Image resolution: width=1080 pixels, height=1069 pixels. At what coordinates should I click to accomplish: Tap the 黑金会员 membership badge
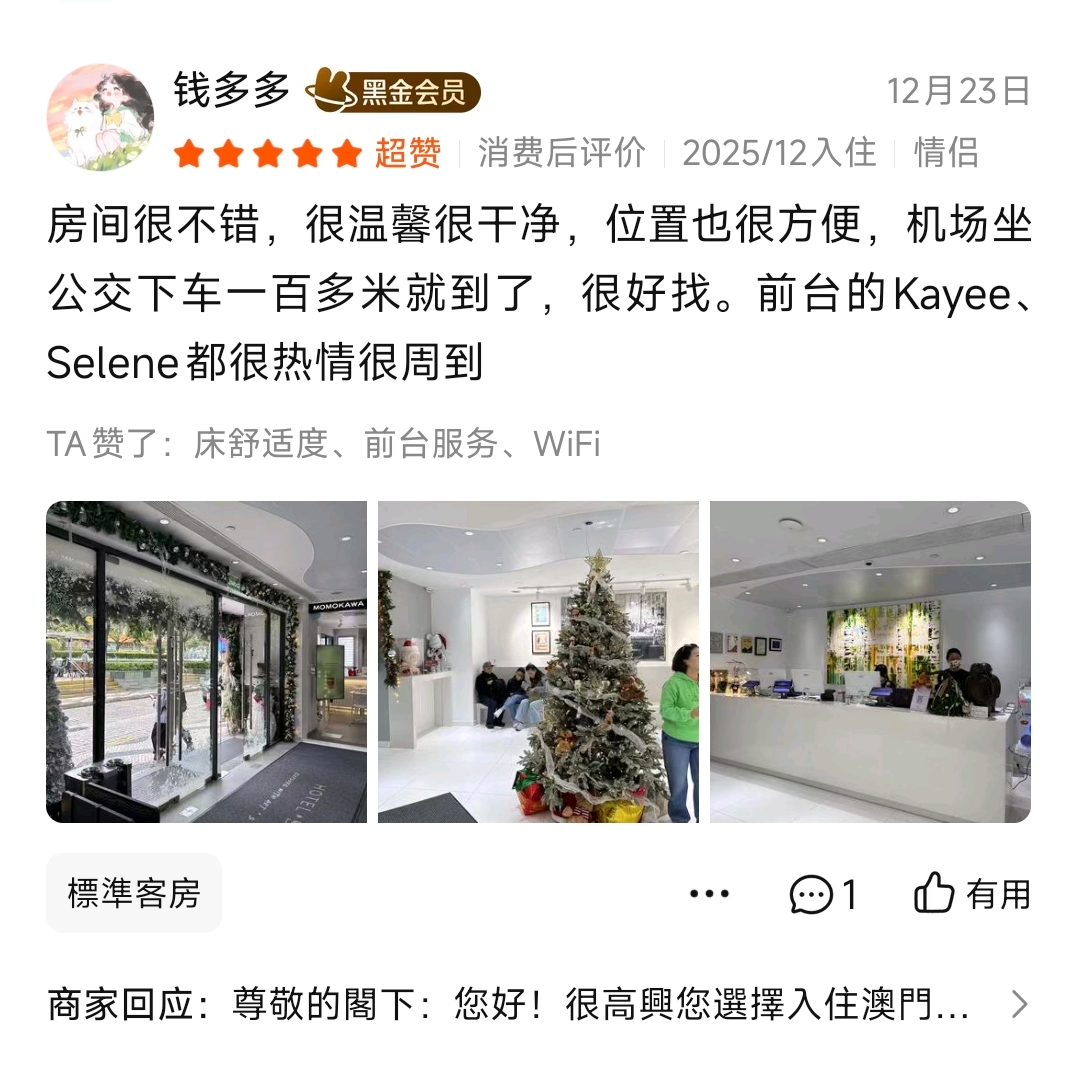[x=393, y=93]
